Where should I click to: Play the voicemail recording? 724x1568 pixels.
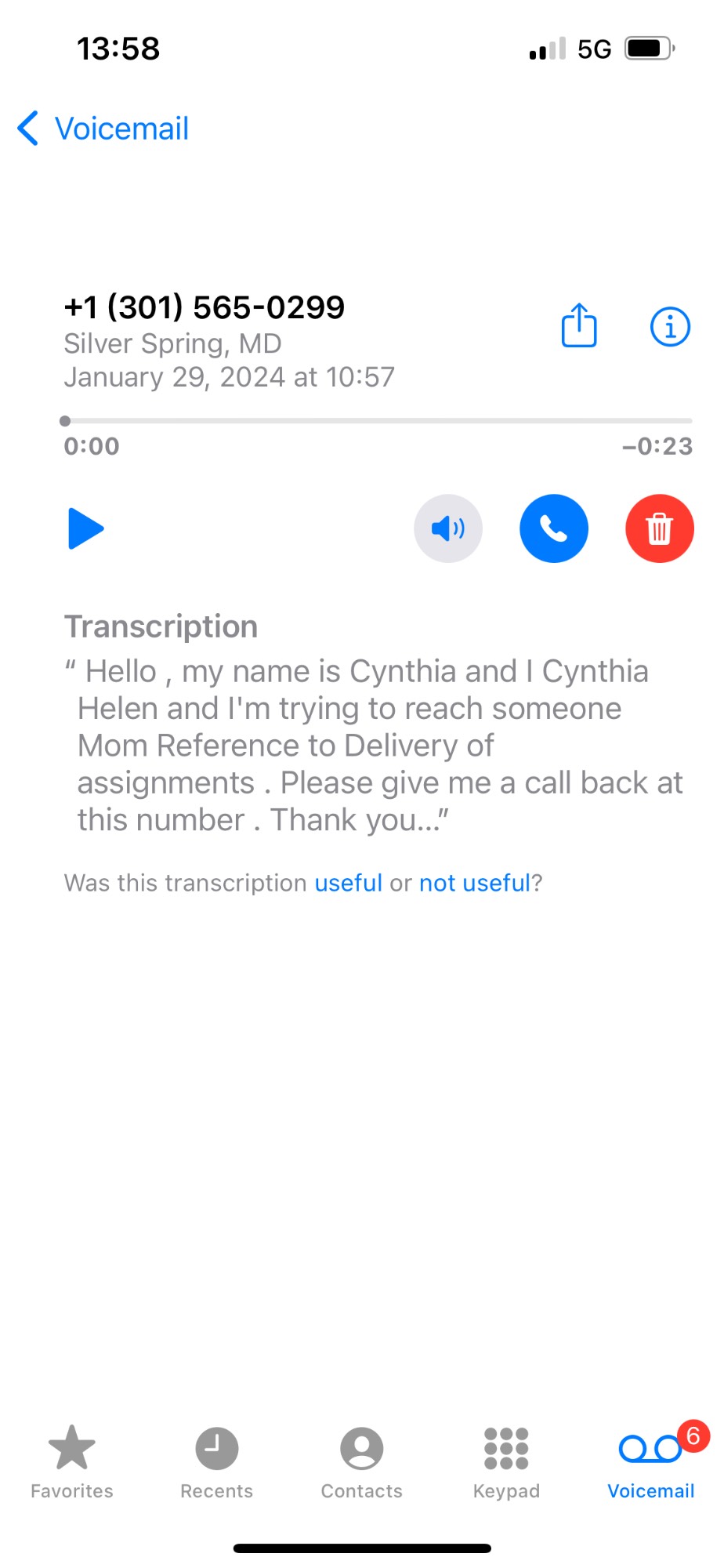85,528
